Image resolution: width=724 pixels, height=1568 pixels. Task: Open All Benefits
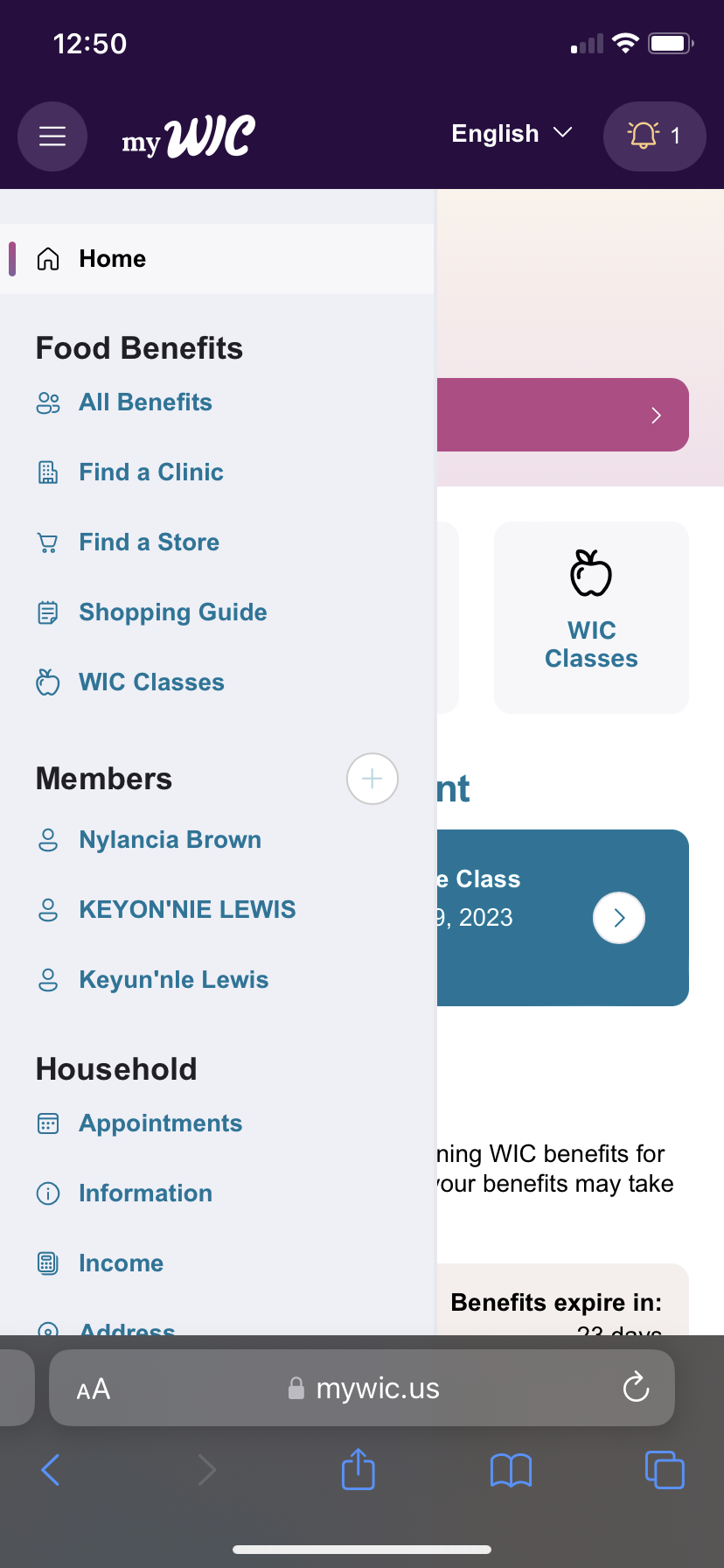coord(145,402)
